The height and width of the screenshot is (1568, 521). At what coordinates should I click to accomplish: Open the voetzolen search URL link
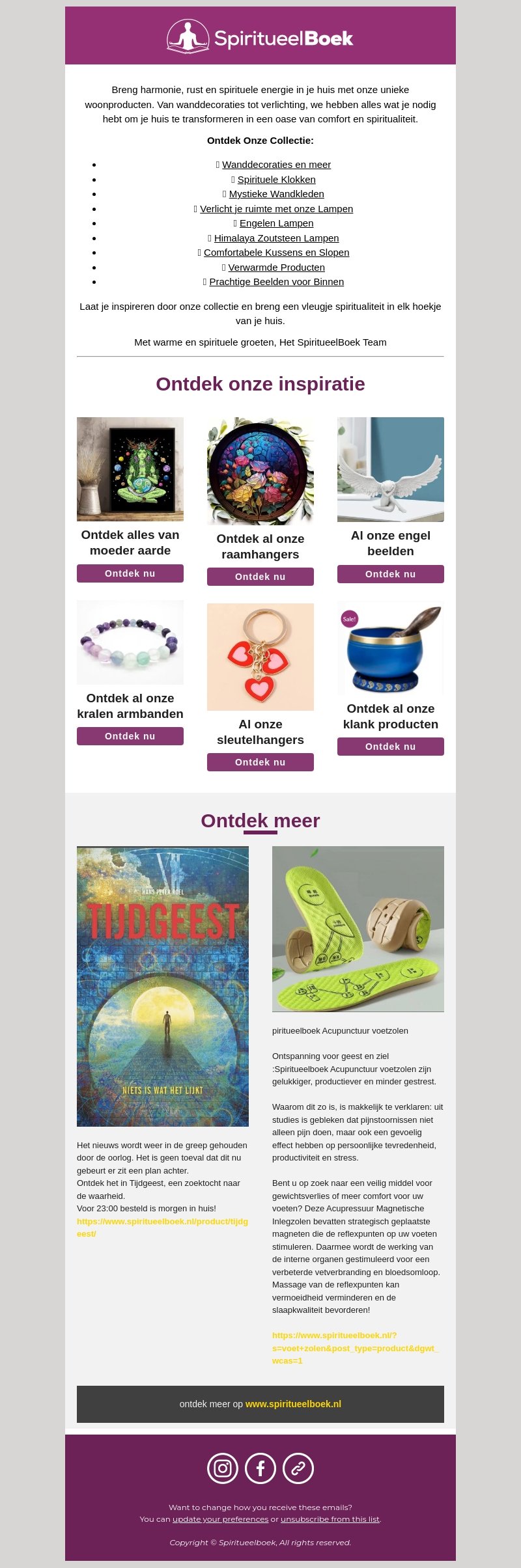pos(355,1348)
